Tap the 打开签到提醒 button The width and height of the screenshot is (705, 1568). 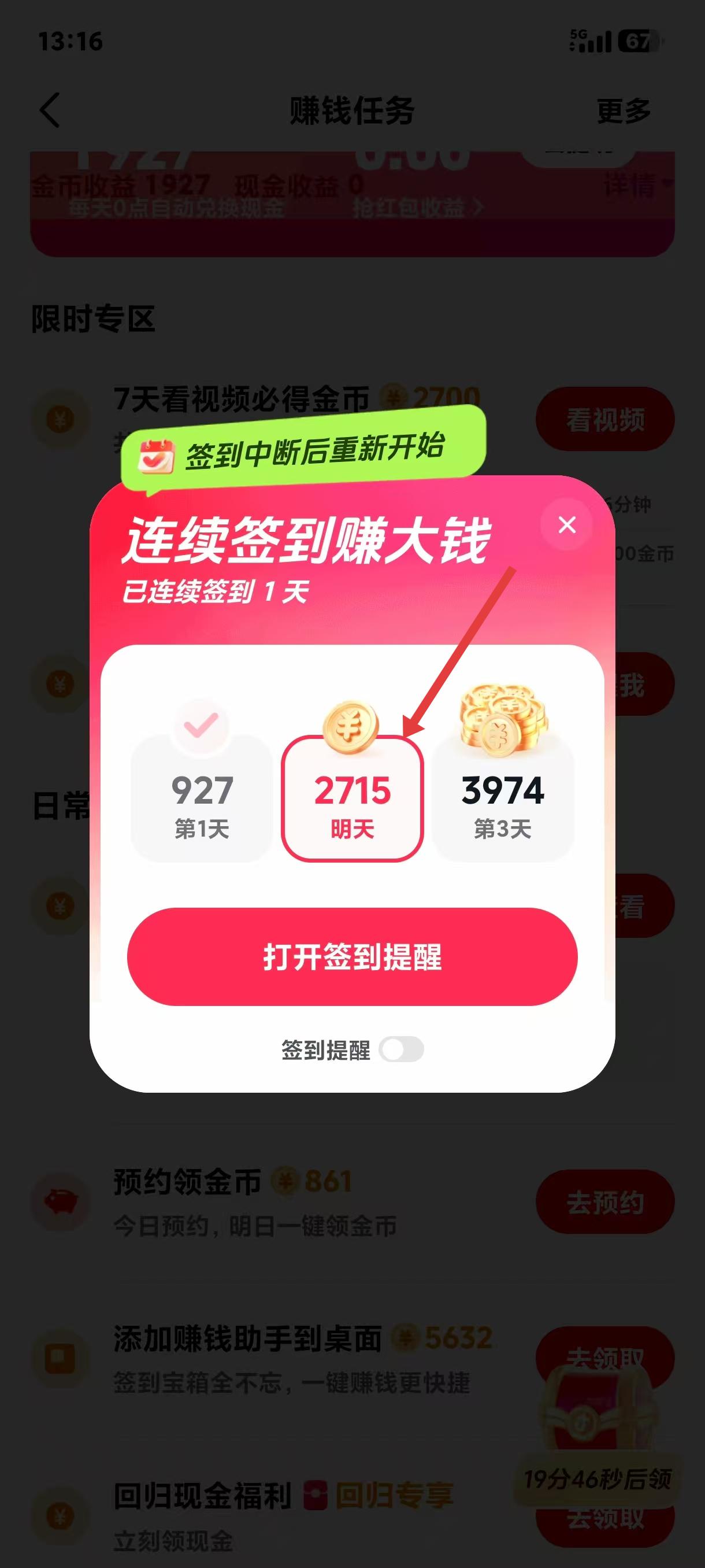(352, 956)
